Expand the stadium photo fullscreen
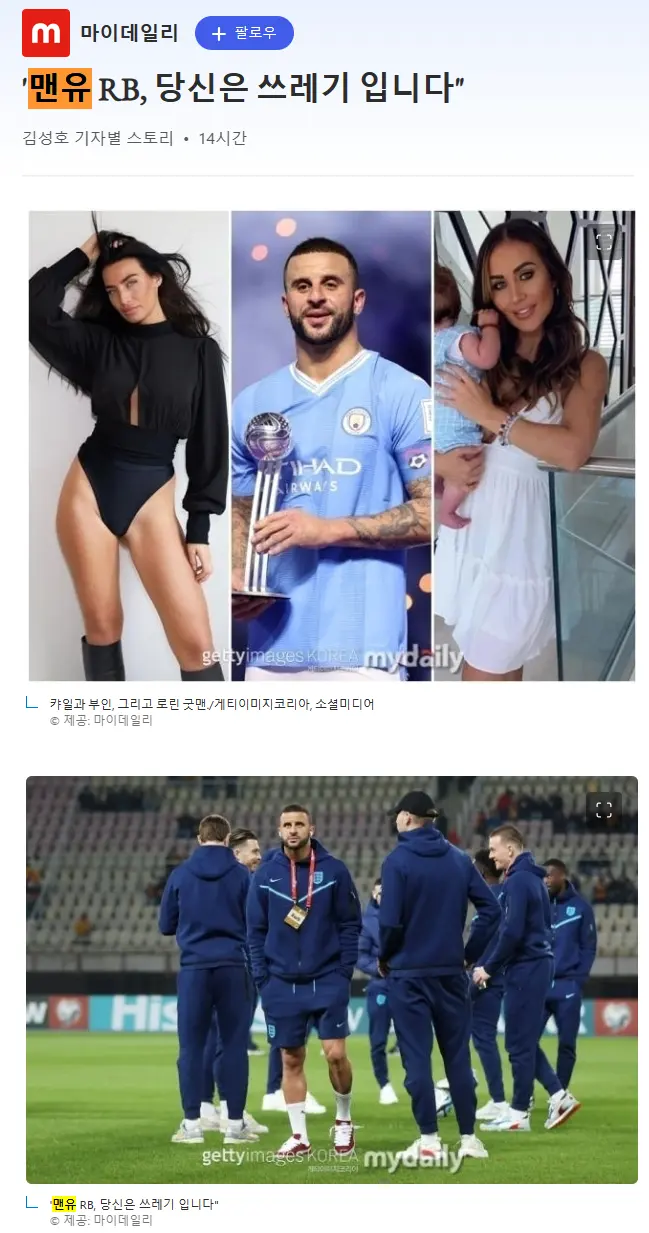Image resolution: width=649 pixels, height=1233 pixels. tap(603, 809)
